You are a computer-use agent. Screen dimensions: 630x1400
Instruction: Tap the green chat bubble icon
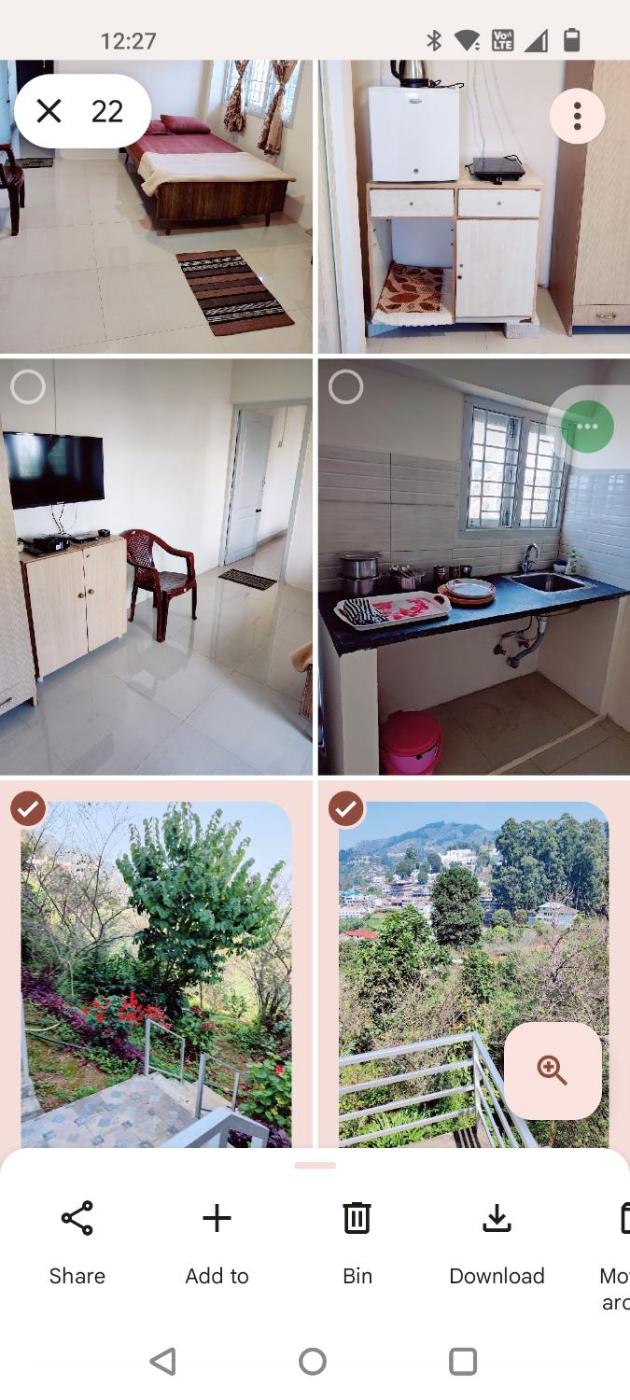tap(587, 427)
